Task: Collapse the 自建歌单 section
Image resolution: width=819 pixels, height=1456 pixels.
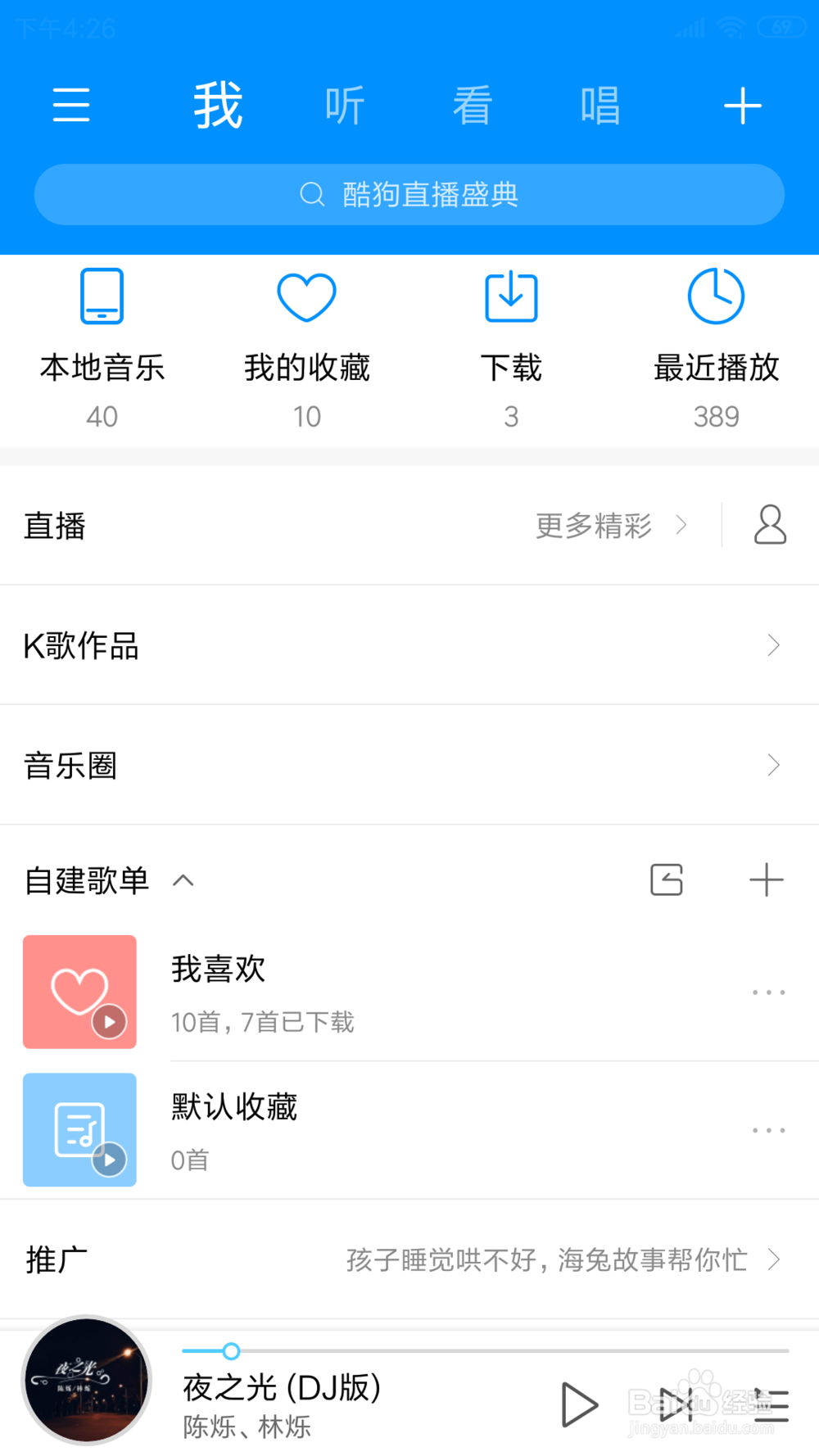Action: click(183, 880)
